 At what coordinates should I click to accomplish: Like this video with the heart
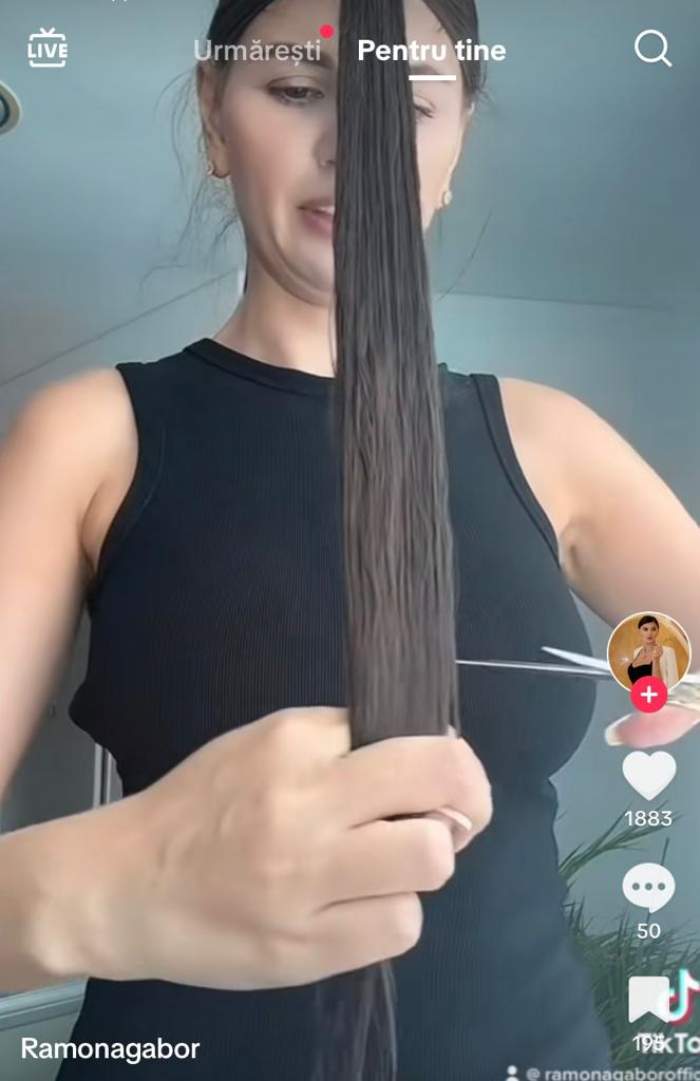point(649,776)
